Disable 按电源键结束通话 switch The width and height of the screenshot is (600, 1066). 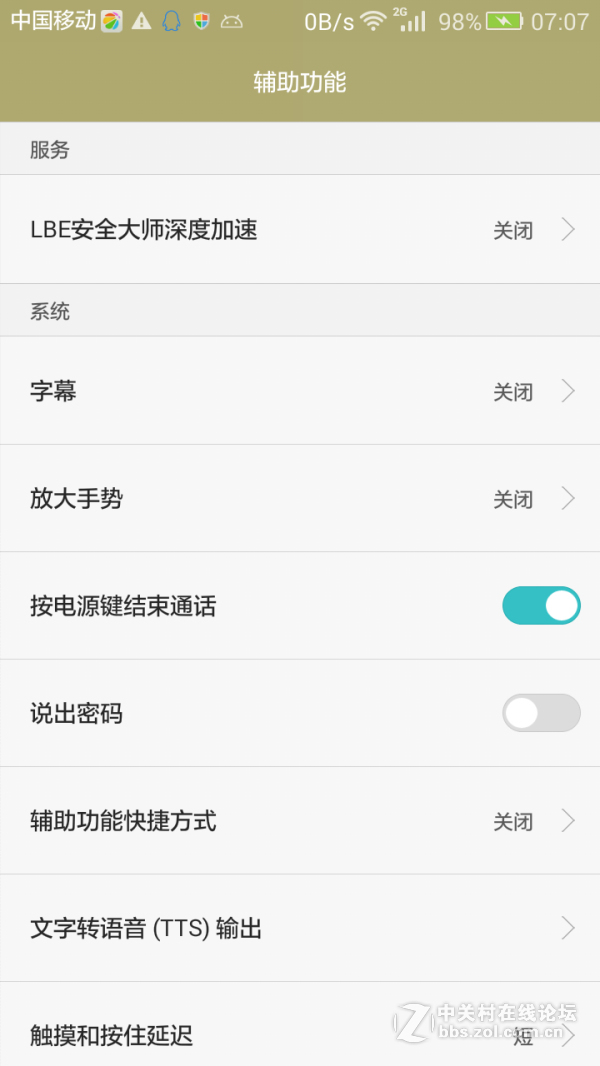click(540, 606)
